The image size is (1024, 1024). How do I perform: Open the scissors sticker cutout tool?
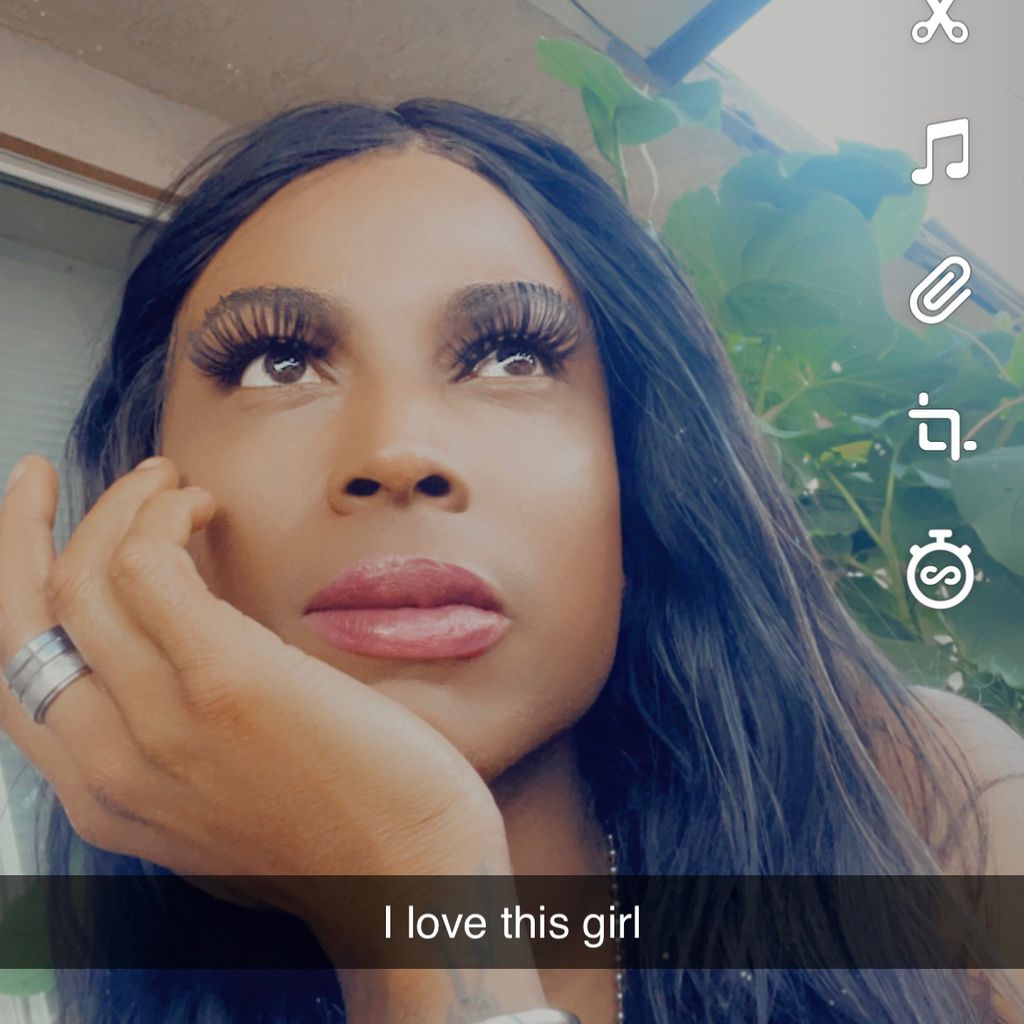[940, 20]
